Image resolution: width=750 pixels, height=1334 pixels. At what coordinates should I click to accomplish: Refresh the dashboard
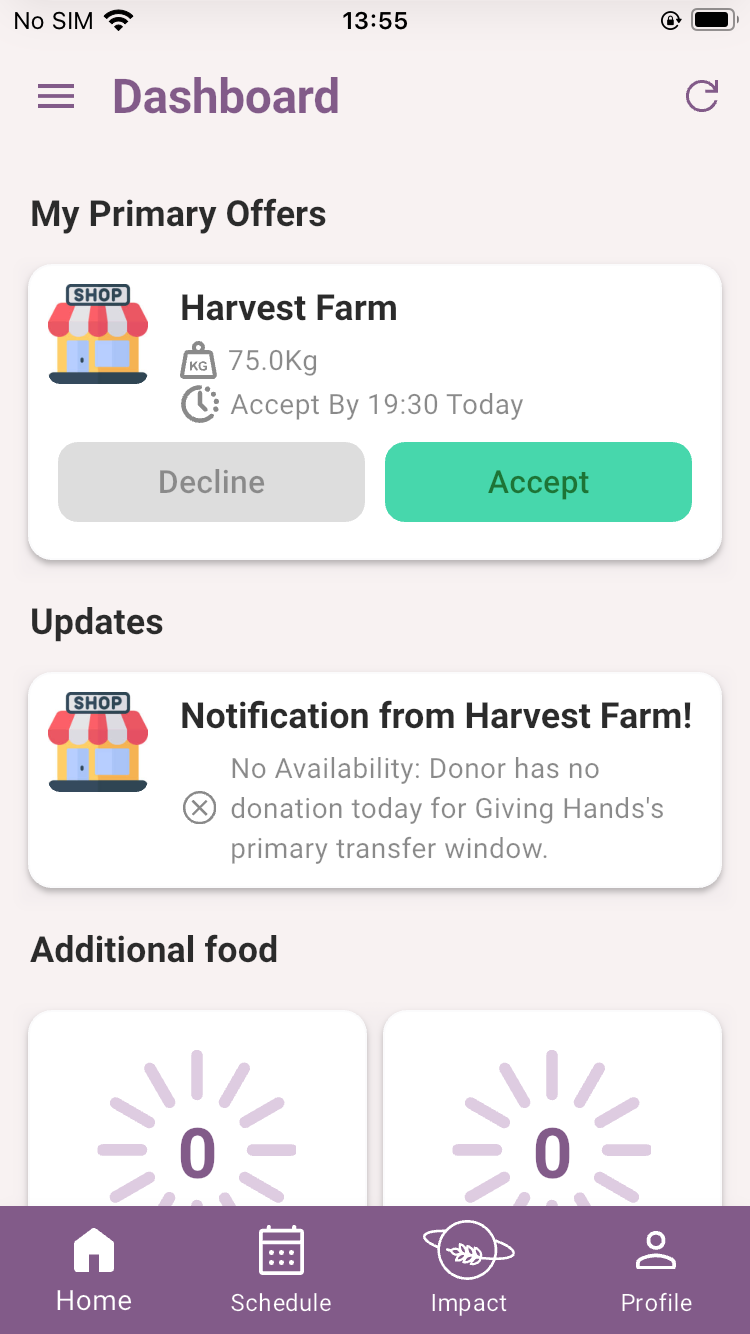(x=702, y=96)
